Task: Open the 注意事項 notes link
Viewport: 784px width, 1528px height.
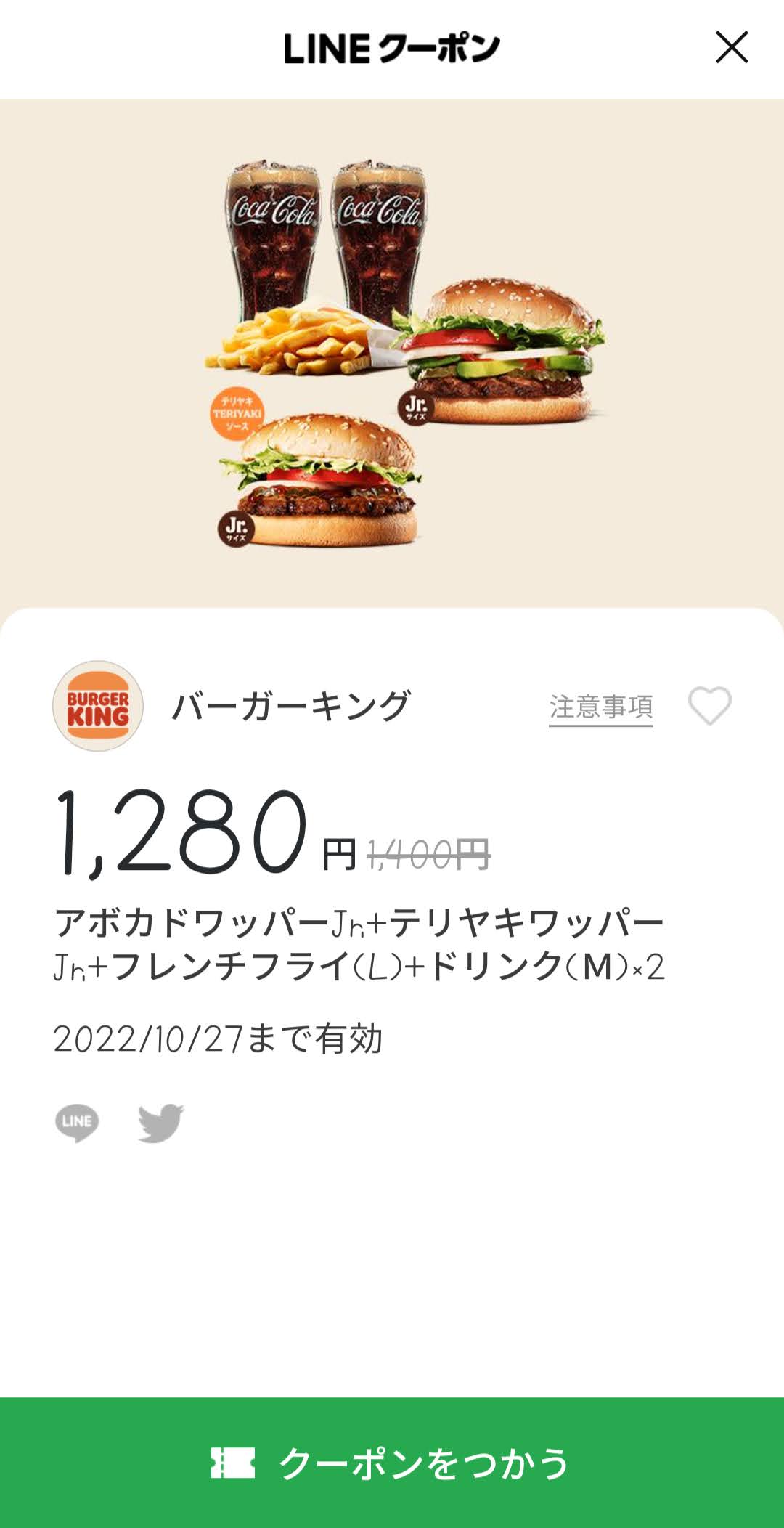Action: pyautogui.click(x=600, y=707)
